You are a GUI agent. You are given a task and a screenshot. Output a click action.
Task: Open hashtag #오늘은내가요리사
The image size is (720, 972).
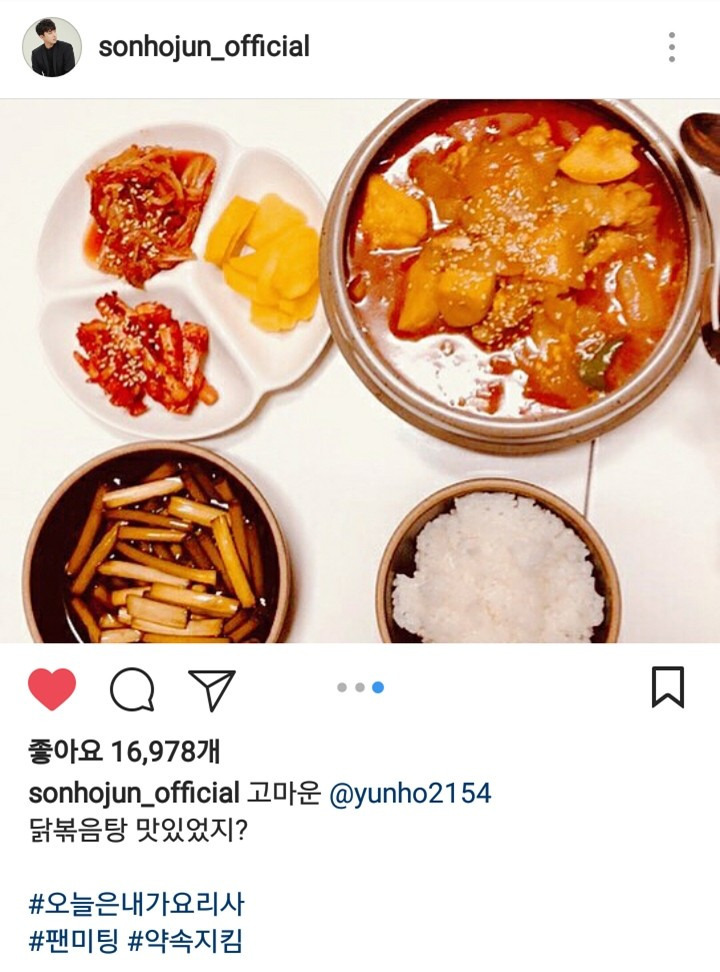pyautogui.click(x=136, y=906)
